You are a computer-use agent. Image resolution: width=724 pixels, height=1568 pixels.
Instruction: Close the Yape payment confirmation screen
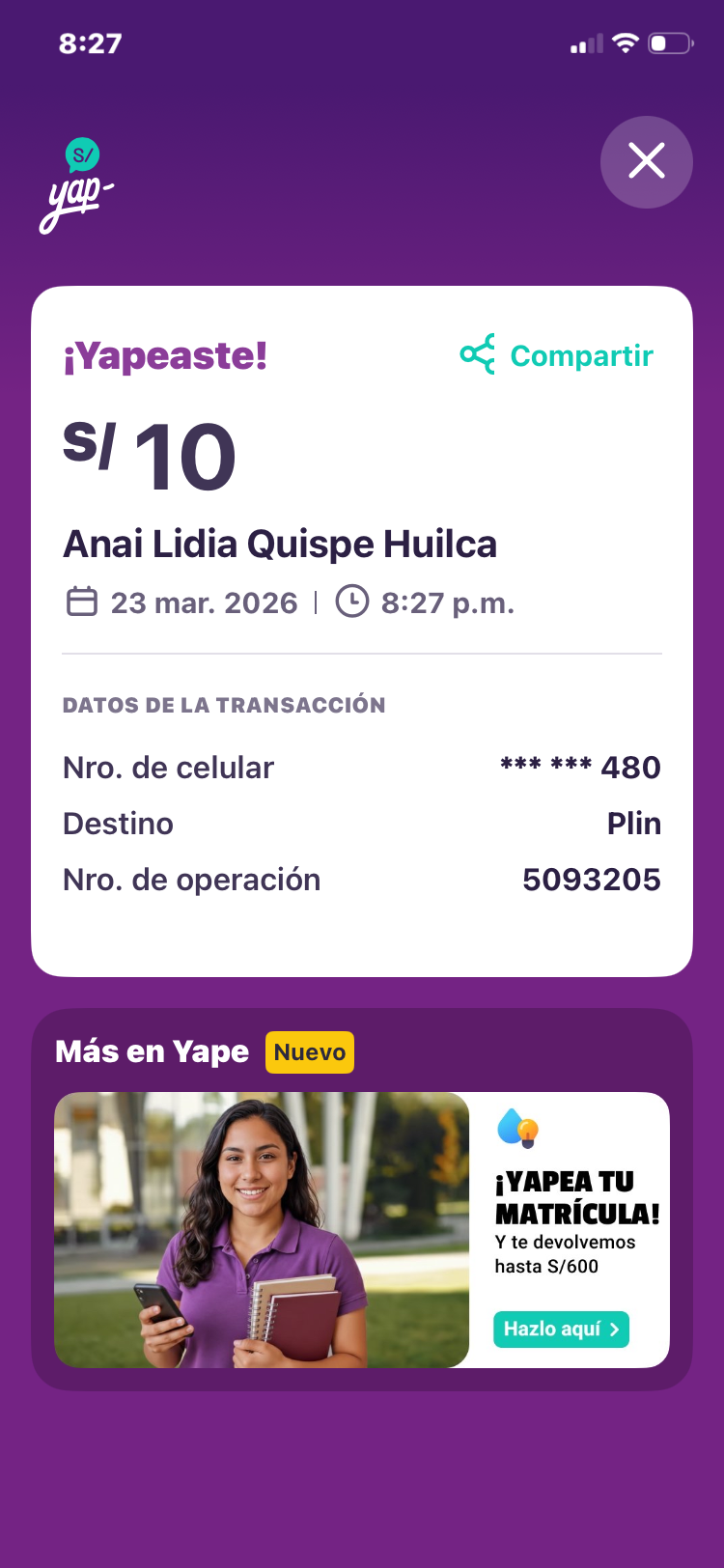[646, 162]
